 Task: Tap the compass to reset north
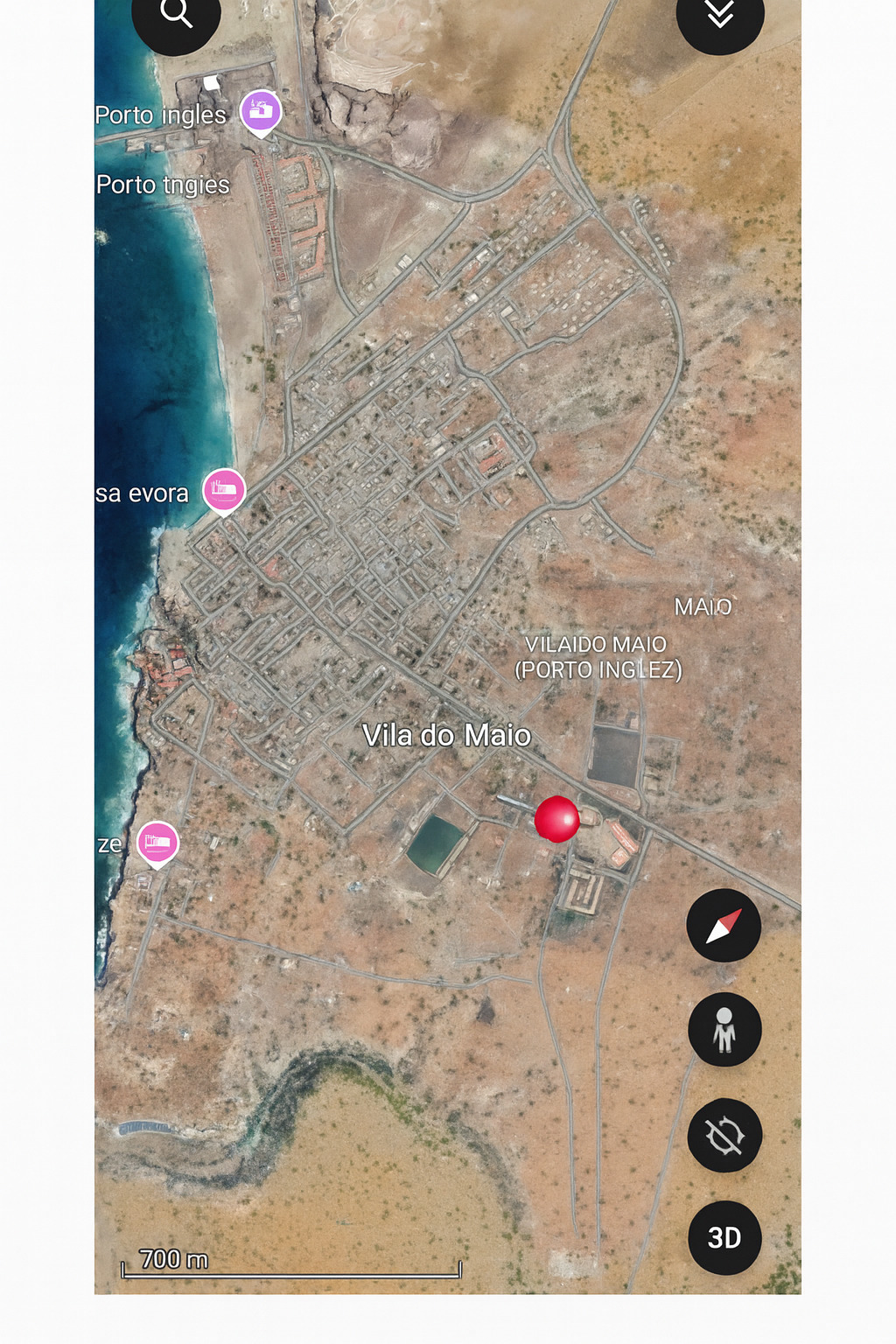coord(724,925)
